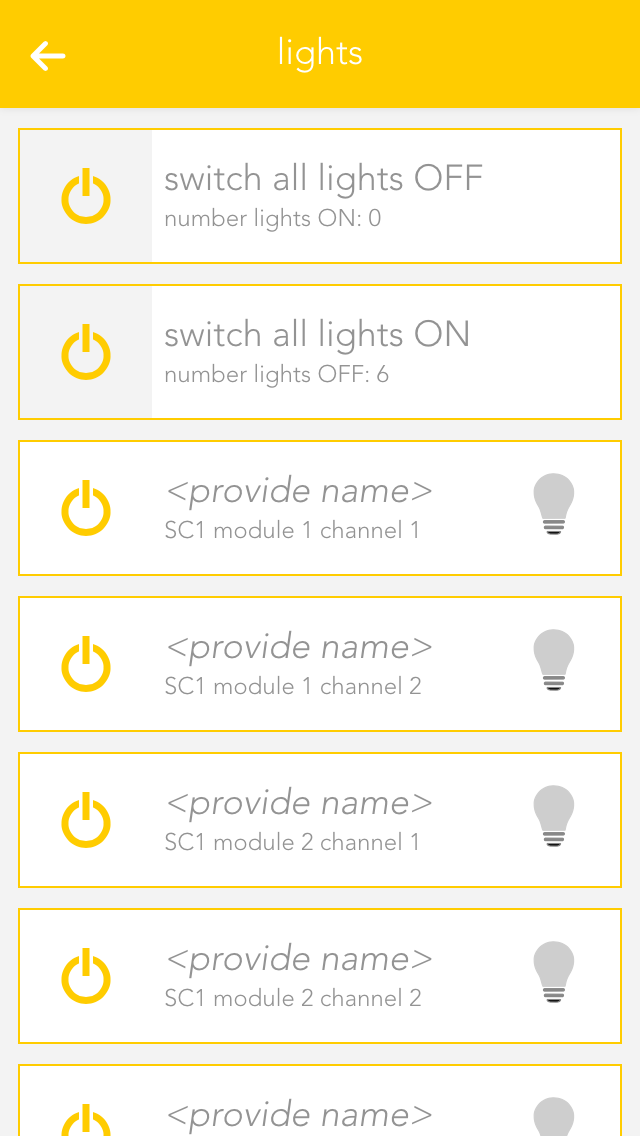Edit the name of module 1 channel 1
This screenshot has height=1136, width=640.
click(x=299, y=491)
